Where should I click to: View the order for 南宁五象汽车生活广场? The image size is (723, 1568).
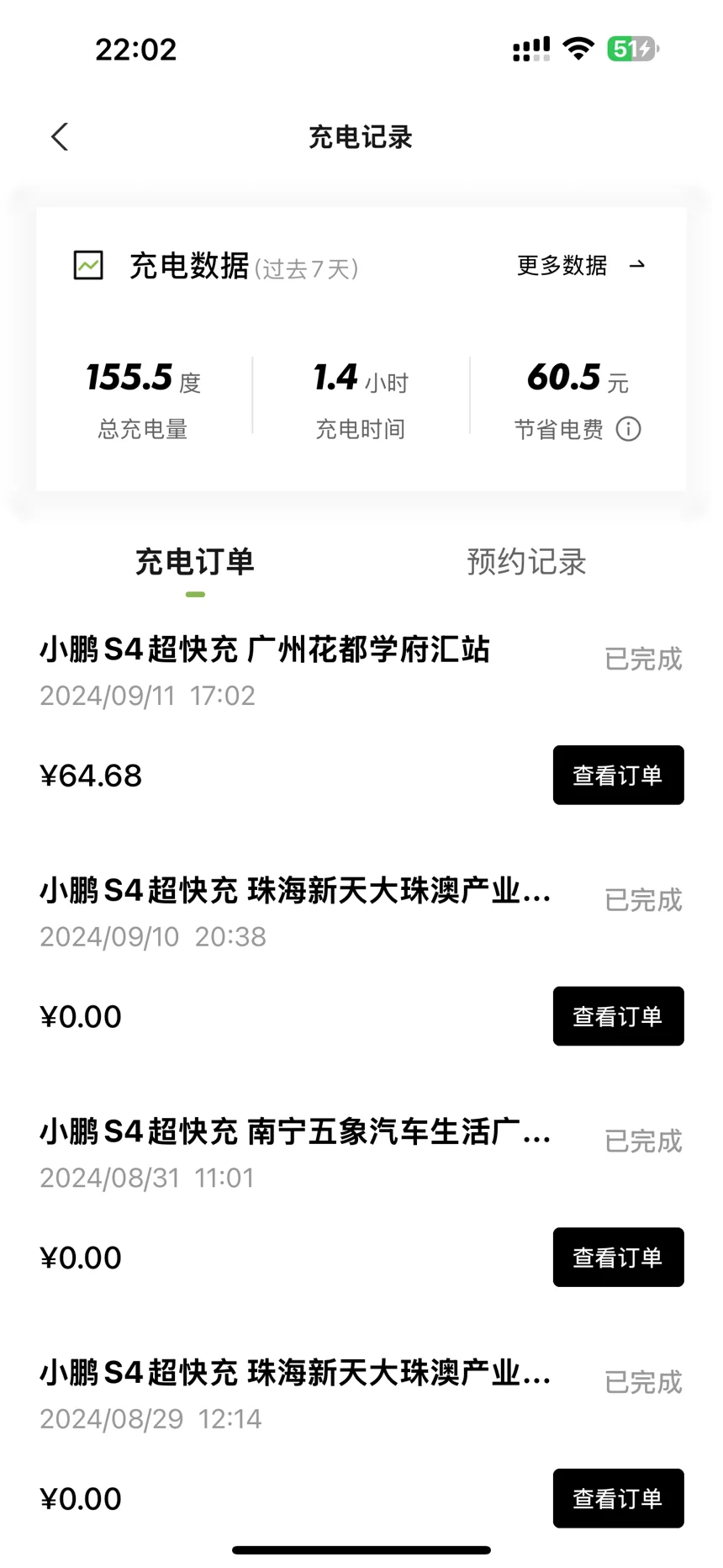618,1257
